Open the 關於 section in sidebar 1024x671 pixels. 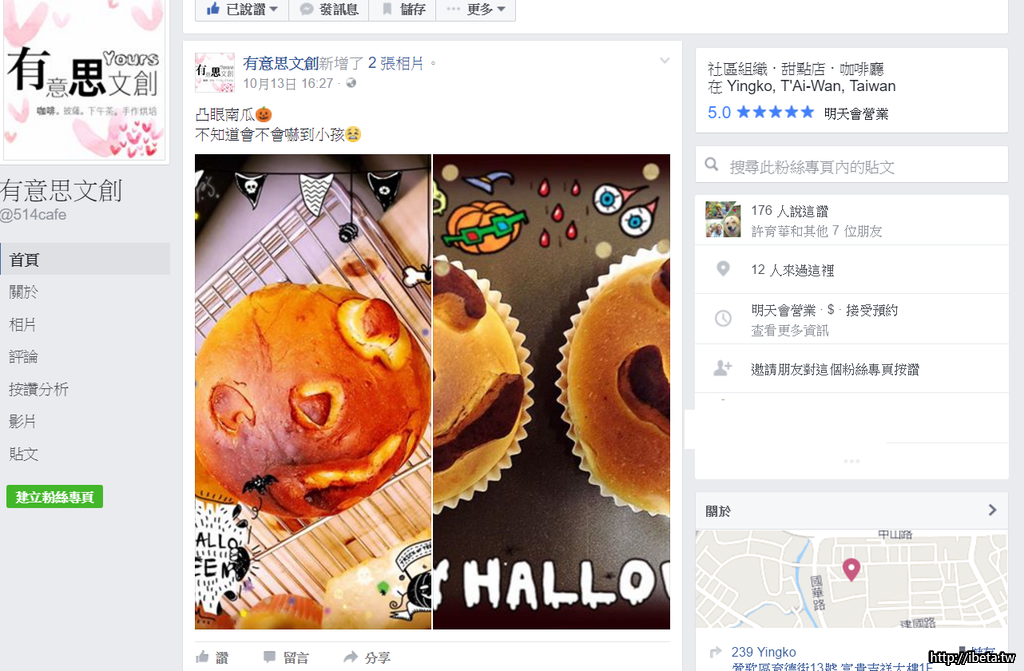pyautogui.click(x=24, y=292)
